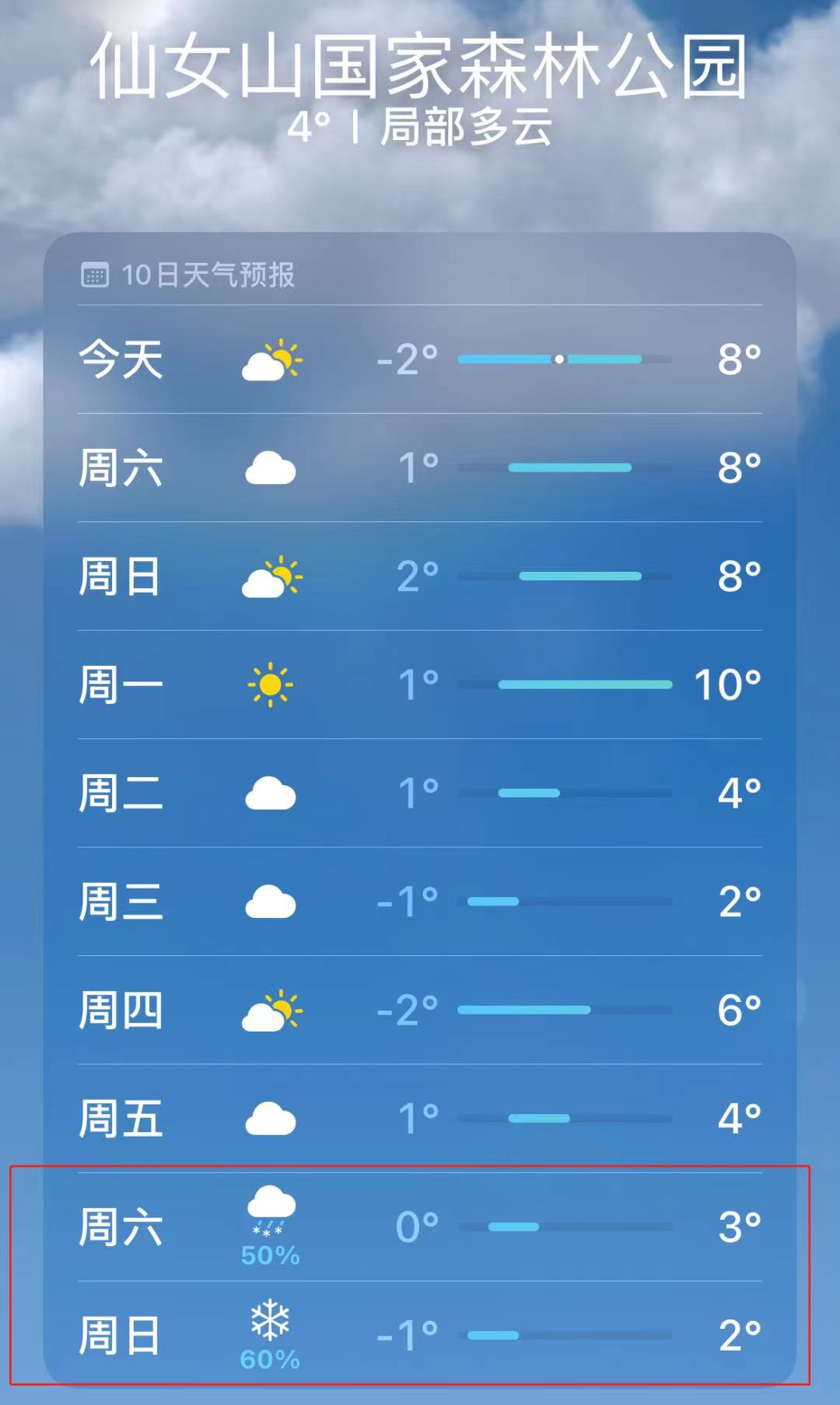This screenshot has height=1405, width=840.
Task: Tap the 10日天气预报 header
Action: (x=188, y=275)
